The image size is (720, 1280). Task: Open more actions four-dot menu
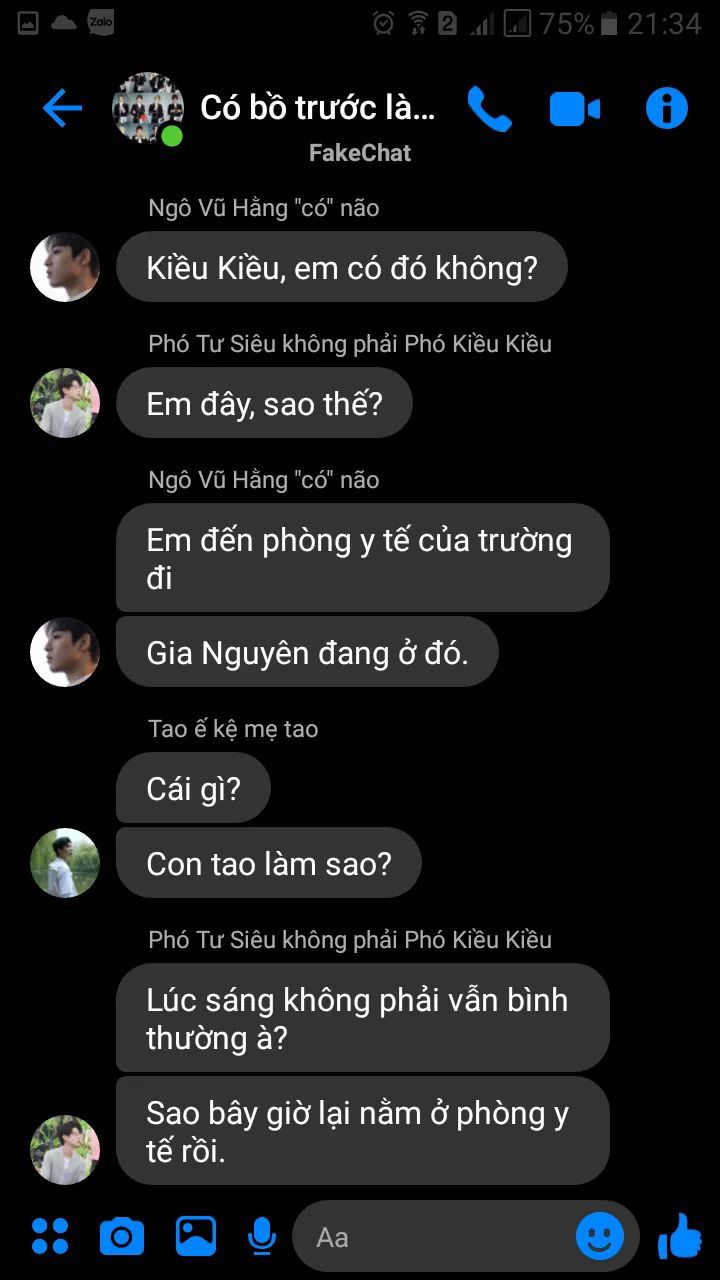point(50,1237)
